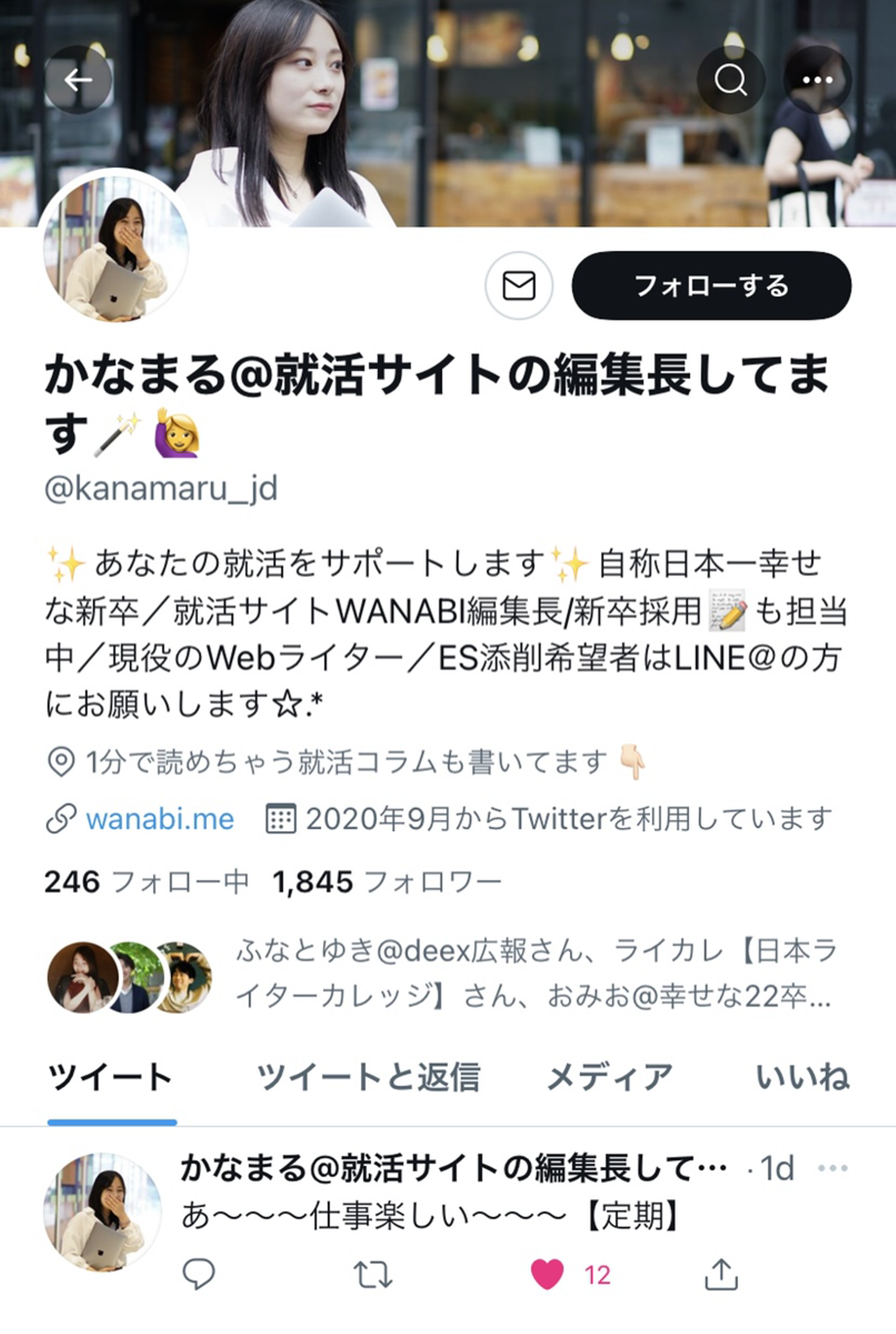Open the wanabi.me link

pyautogui.click(x=160, y=819)
